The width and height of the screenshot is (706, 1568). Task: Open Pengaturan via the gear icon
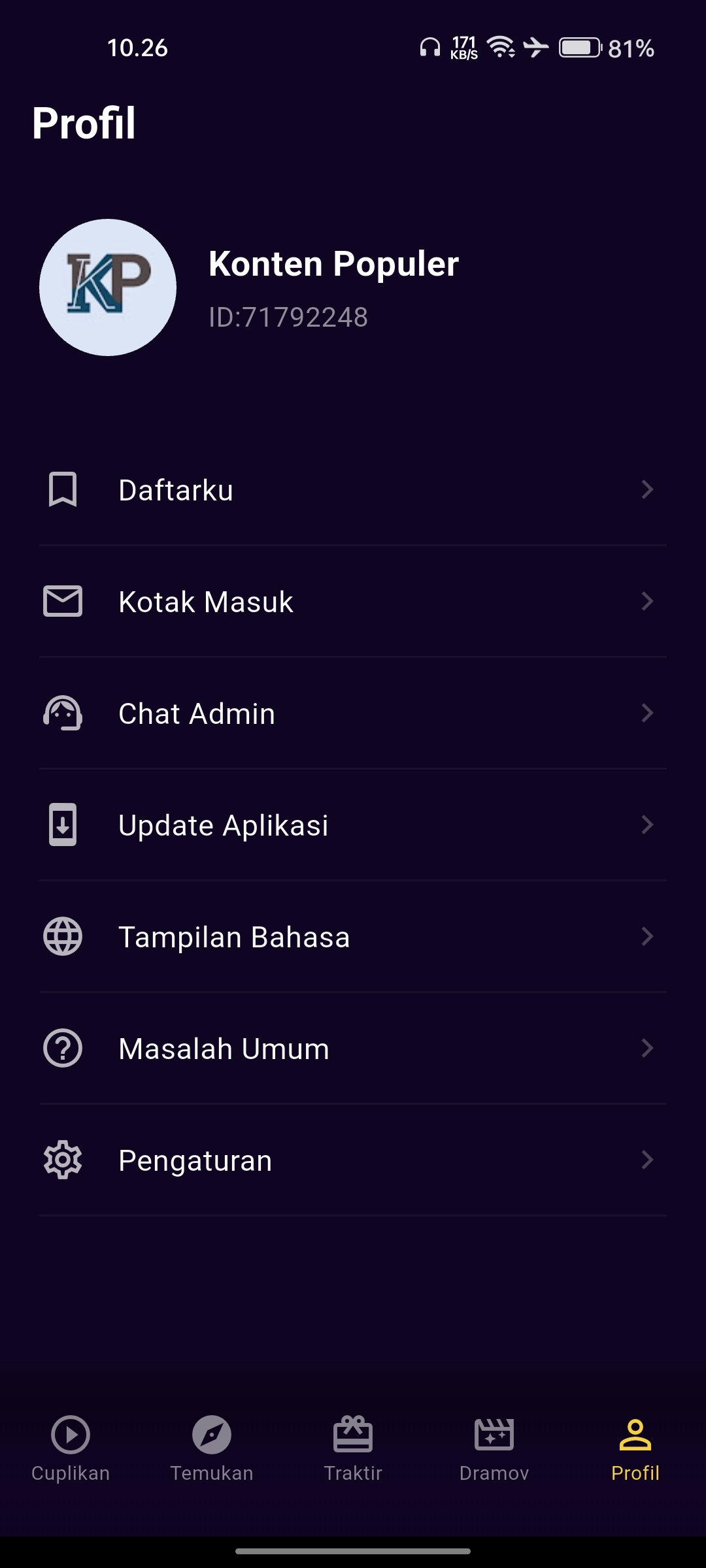pyautogui.click(x=62, y=1160)
